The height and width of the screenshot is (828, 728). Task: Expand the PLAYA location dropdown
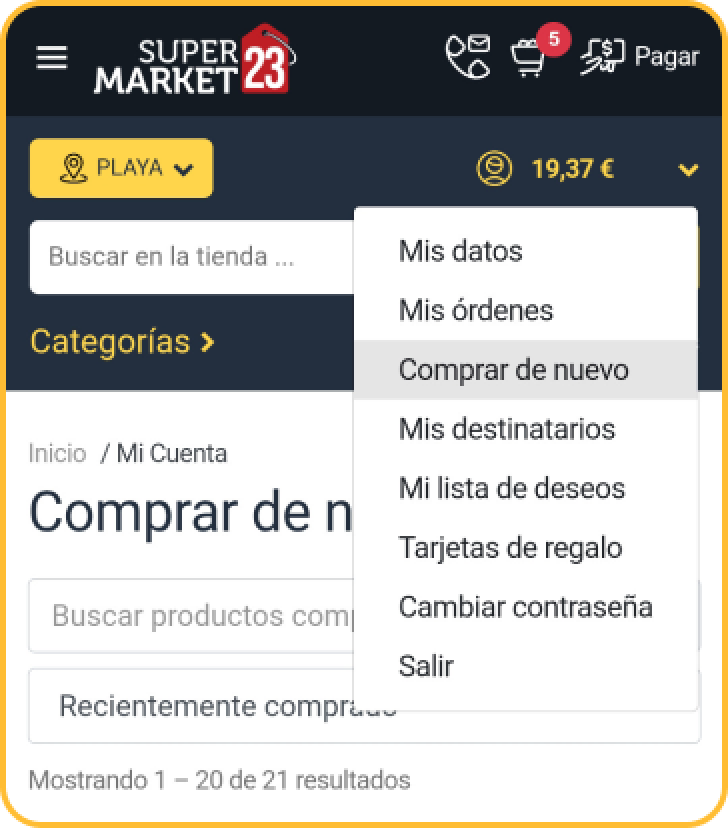pos(121,168)
